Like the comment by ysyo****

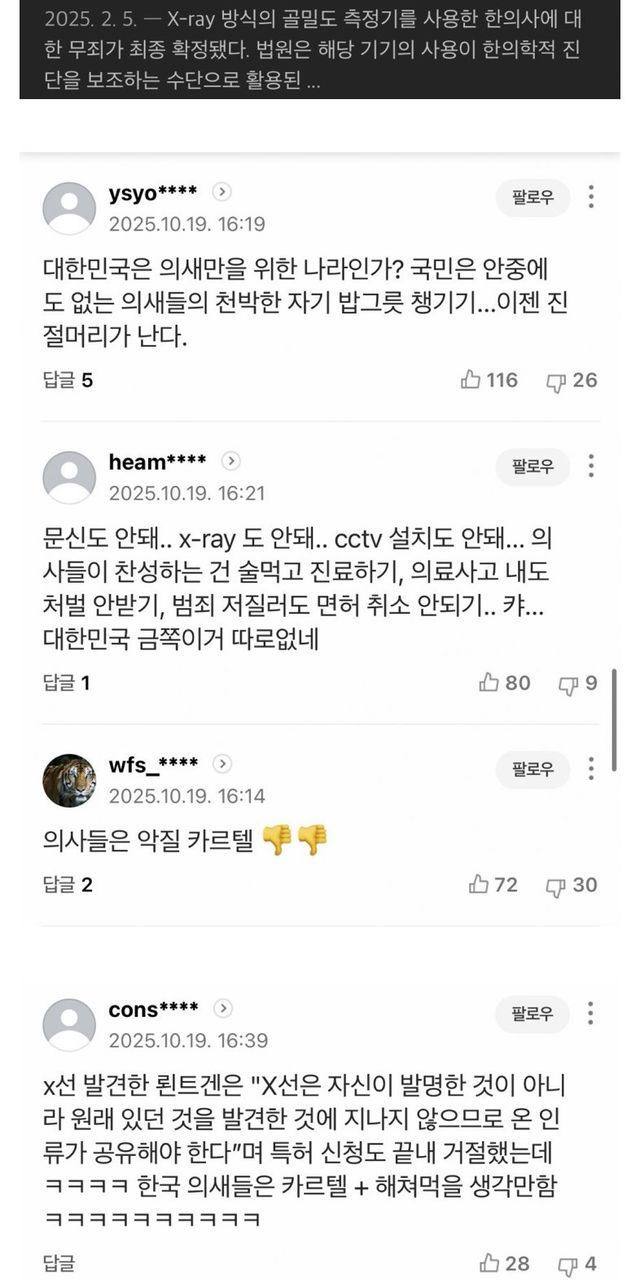[x=489, y=380]
